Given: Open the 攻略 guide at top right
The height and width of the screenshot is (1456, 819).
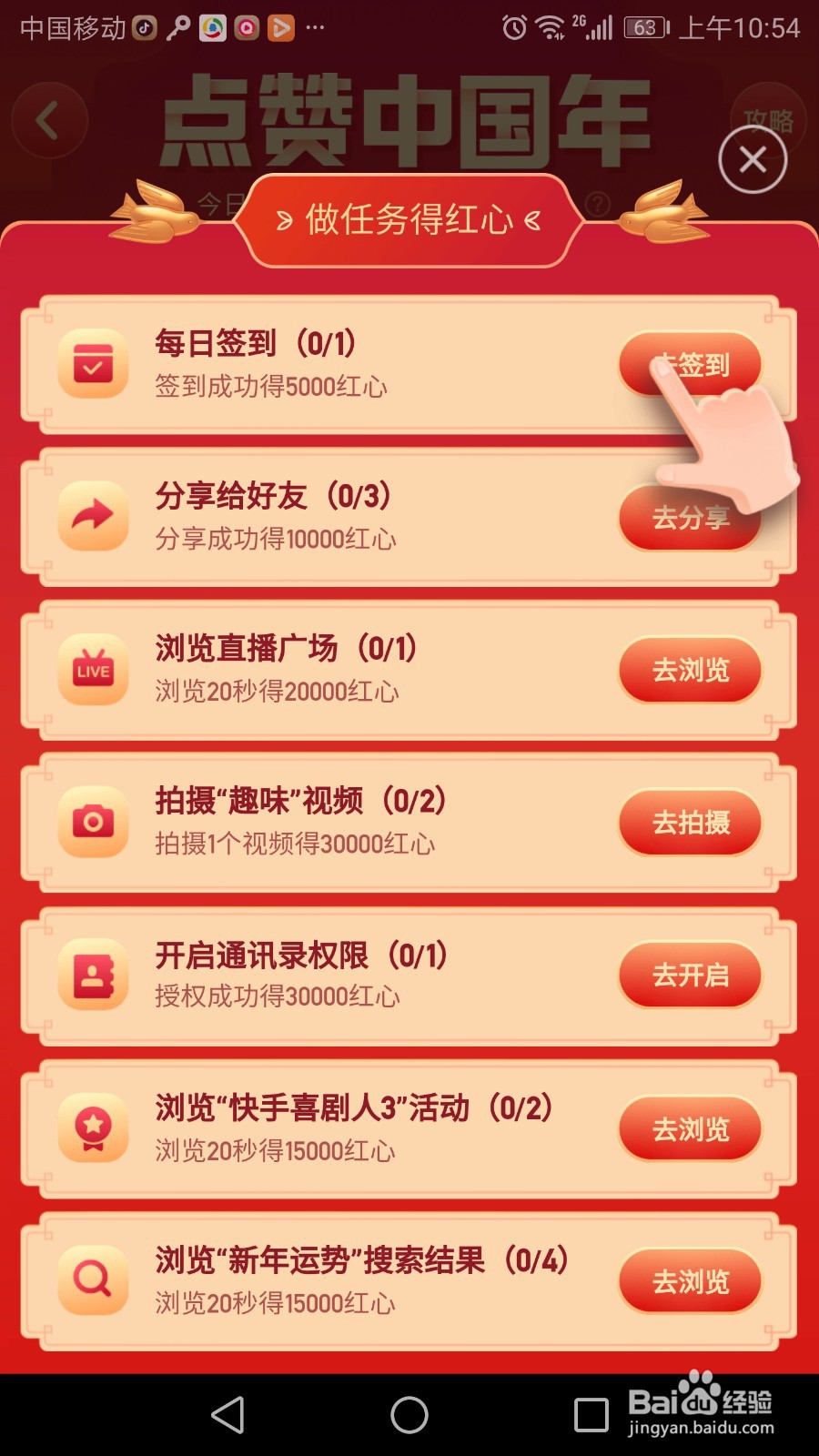Looking at the screenshot, I should point(769,118).
